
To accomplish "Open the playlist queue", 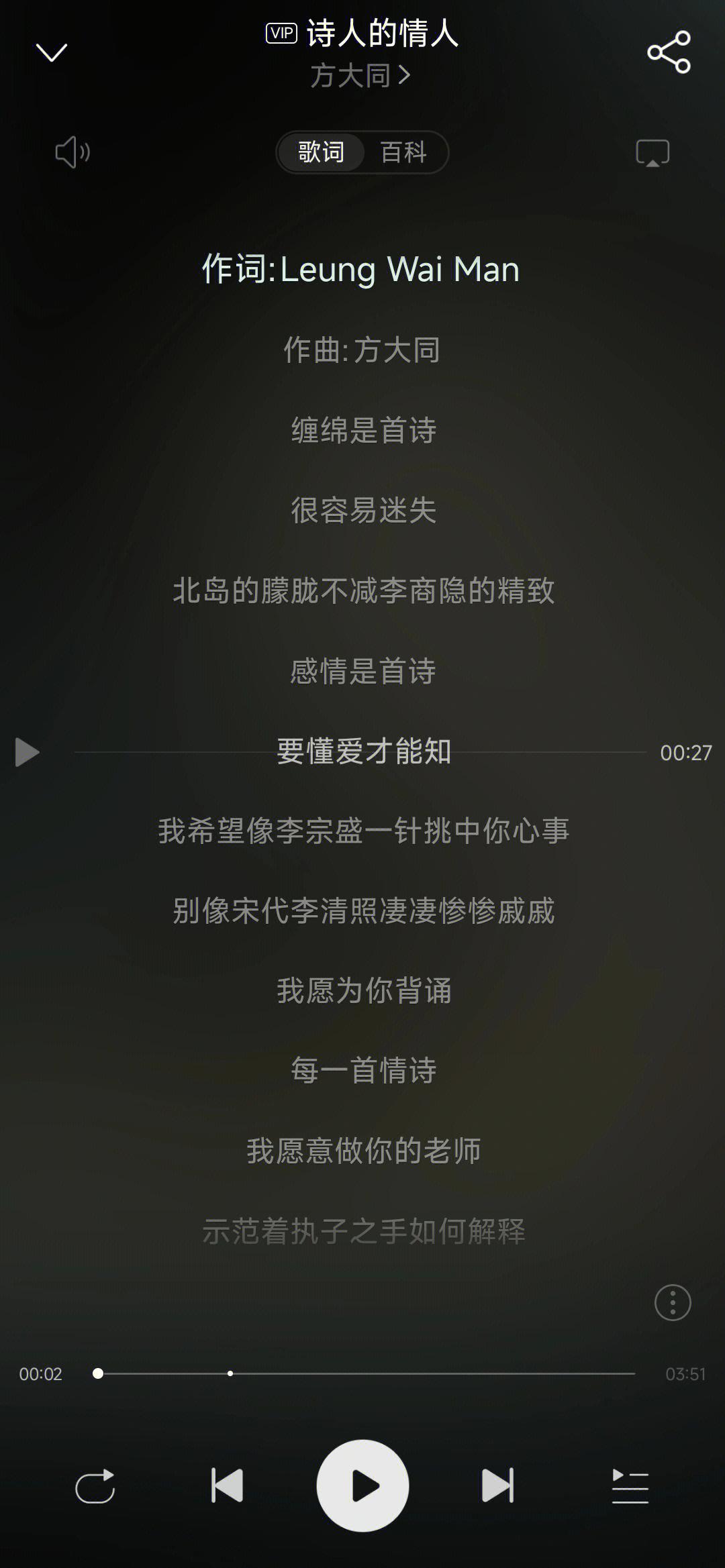I will 630,1486.
